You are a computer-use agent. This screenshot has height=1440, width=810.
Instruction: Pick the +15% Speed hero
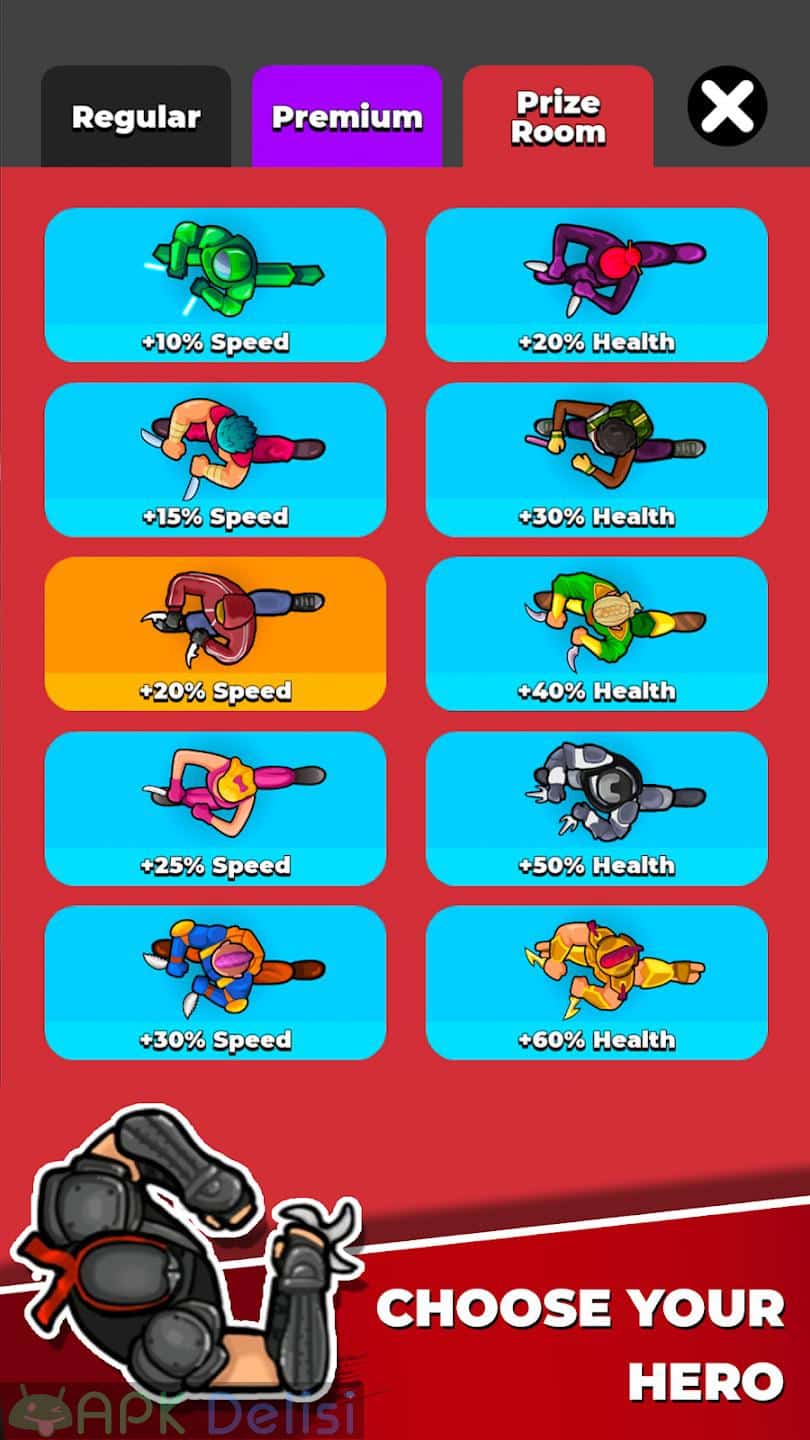215,460
